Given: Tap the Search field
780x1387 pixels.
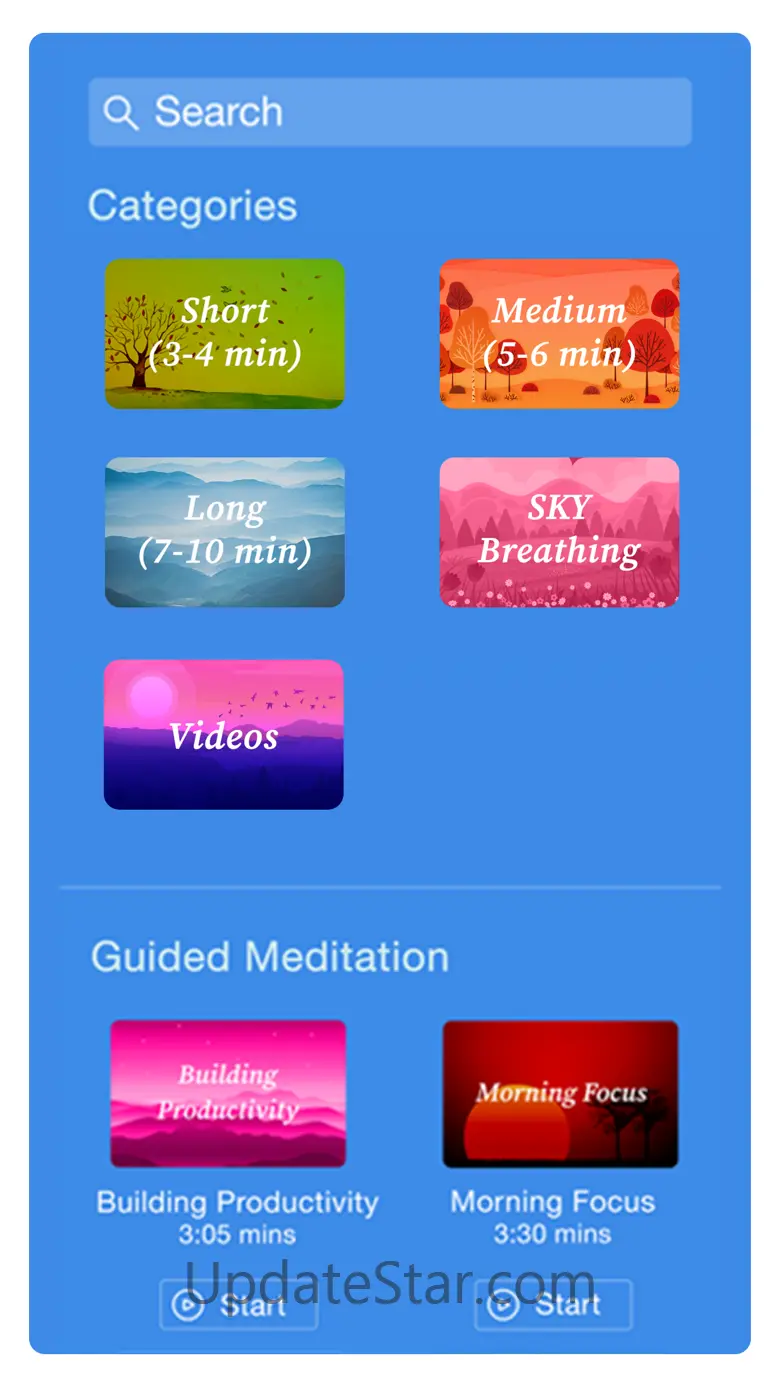Looking at the screenshot, I should [x=390, y=112].
